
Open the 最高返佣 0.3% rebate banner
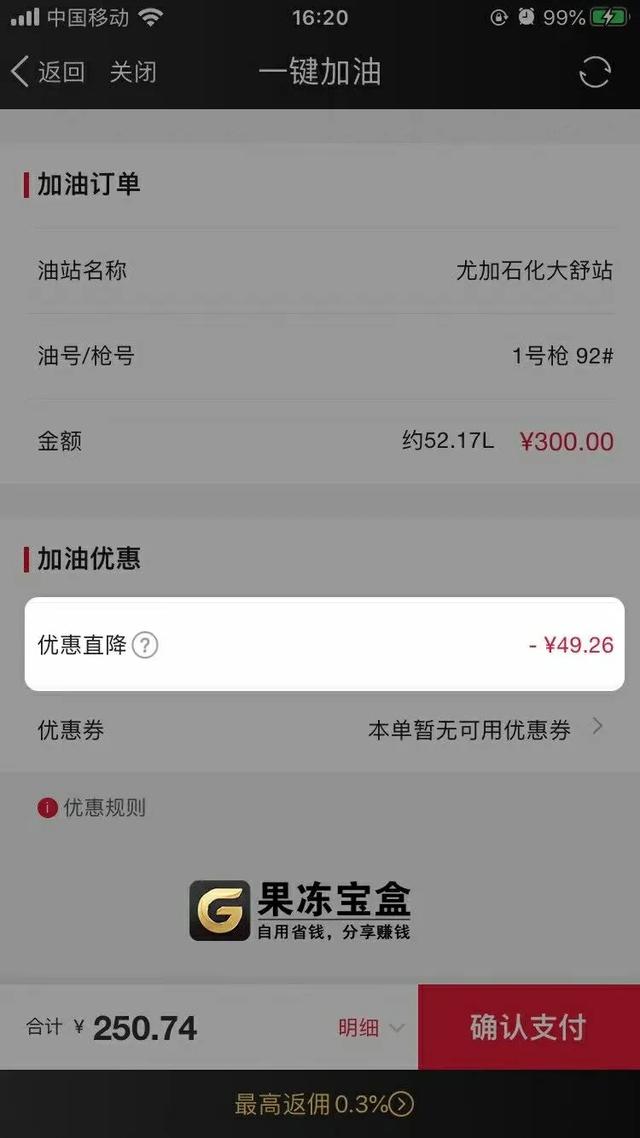click(324, 1105)
